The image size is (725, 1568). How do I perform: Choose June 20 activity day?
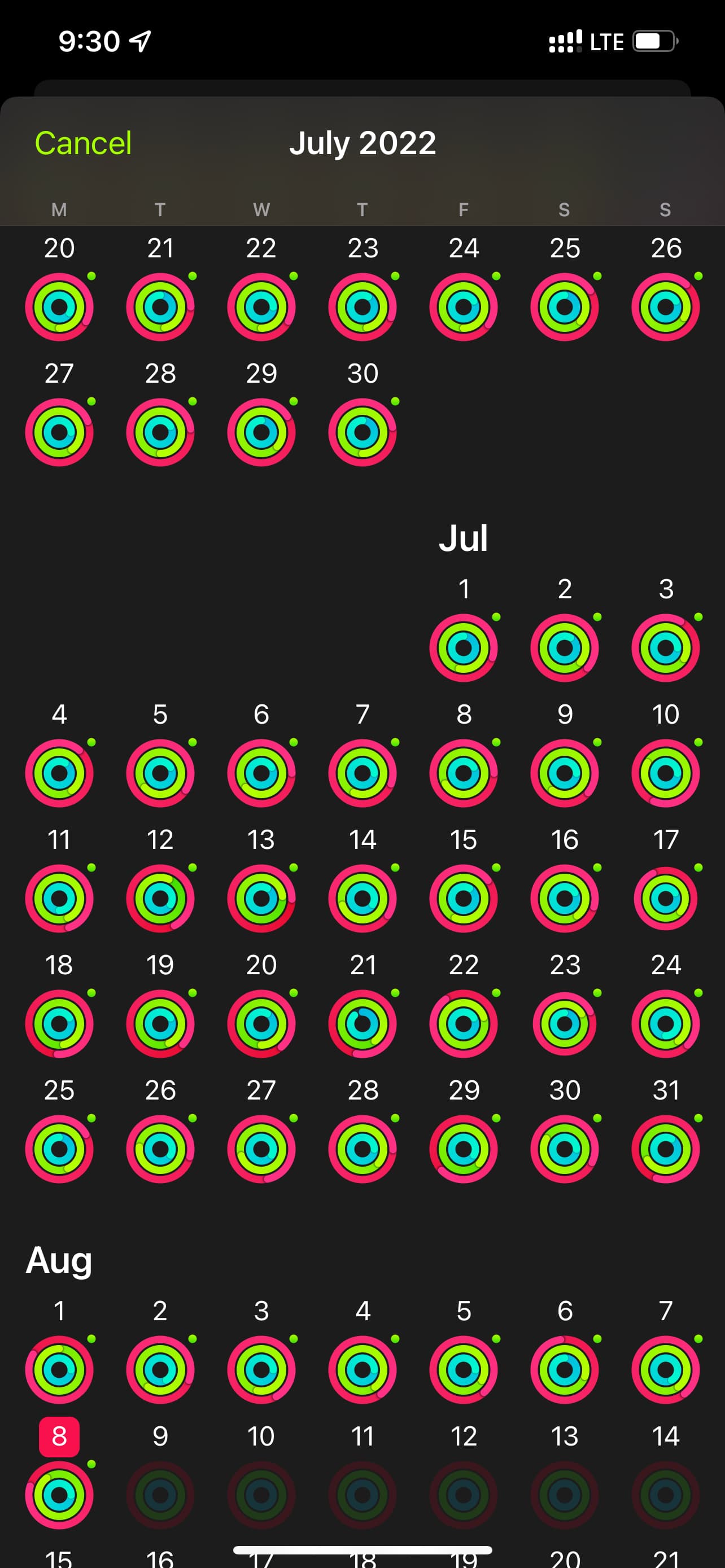tap(59, 306)
